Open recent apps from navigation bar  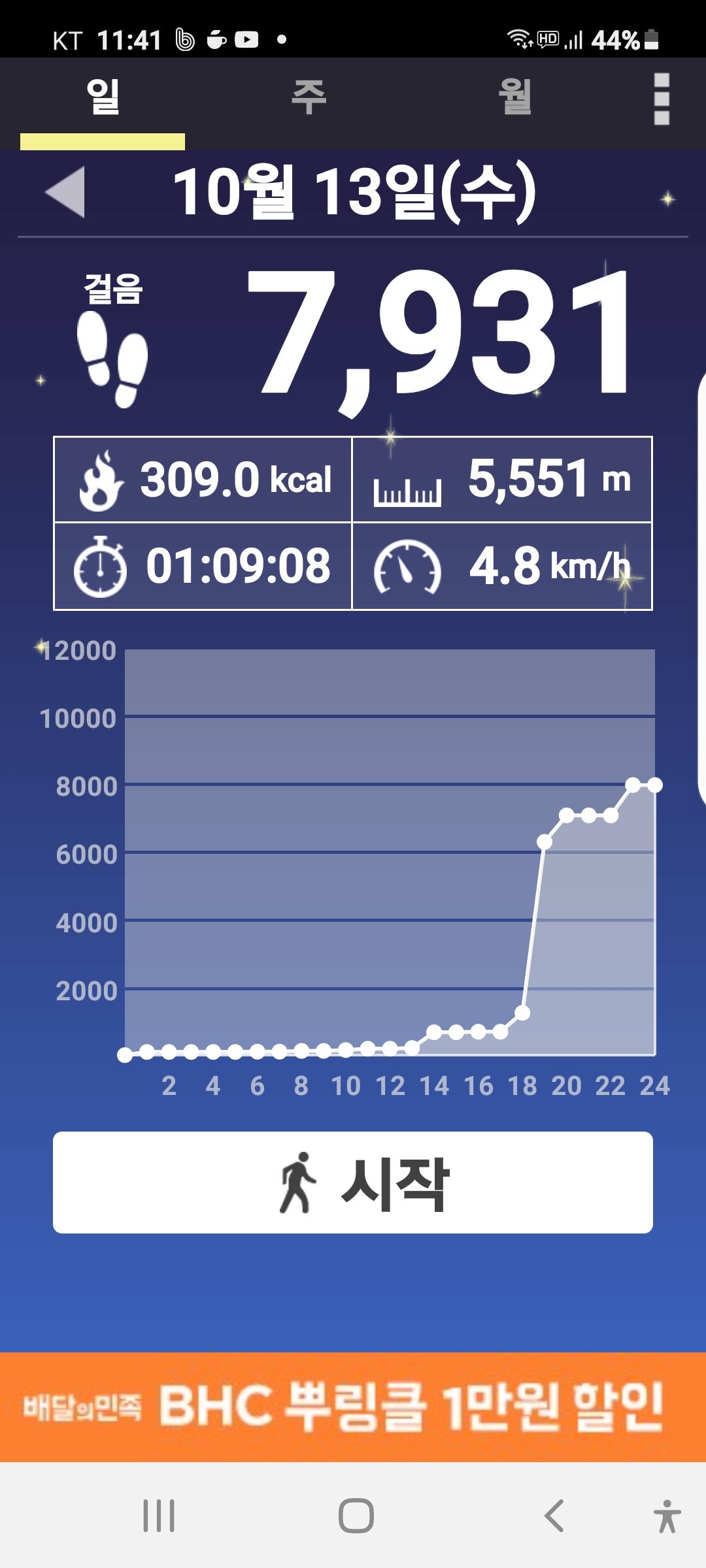pos(159,1515)
